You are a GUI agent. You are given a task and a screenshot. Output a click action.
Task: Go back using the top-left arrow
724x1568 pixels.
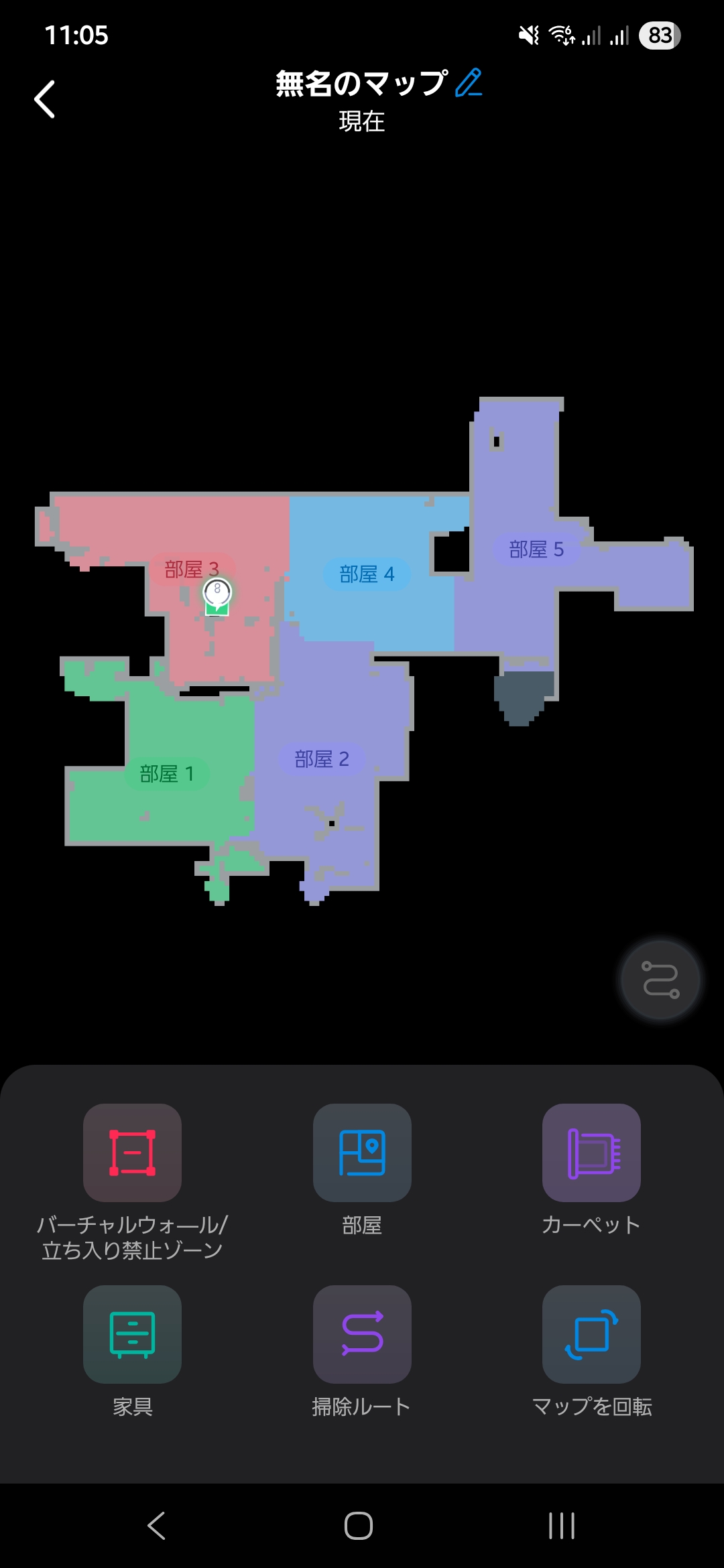[x=44, y=99]
